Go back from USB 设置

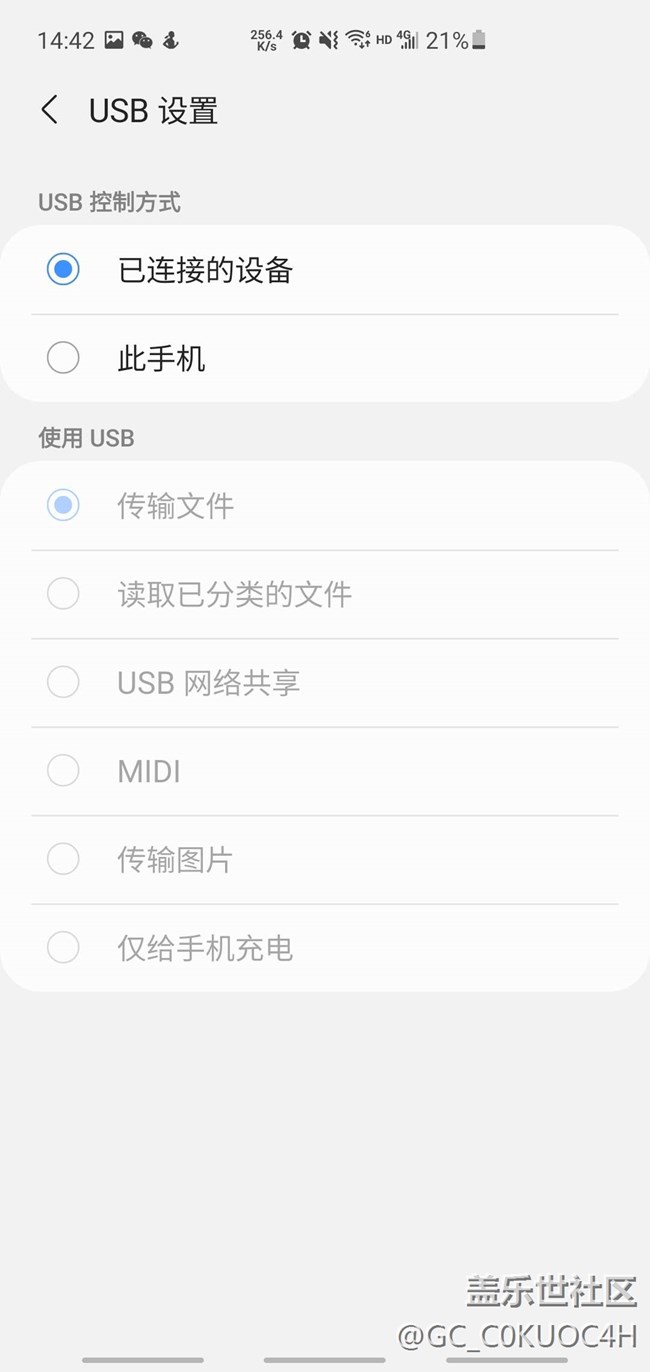pos(50,110)
